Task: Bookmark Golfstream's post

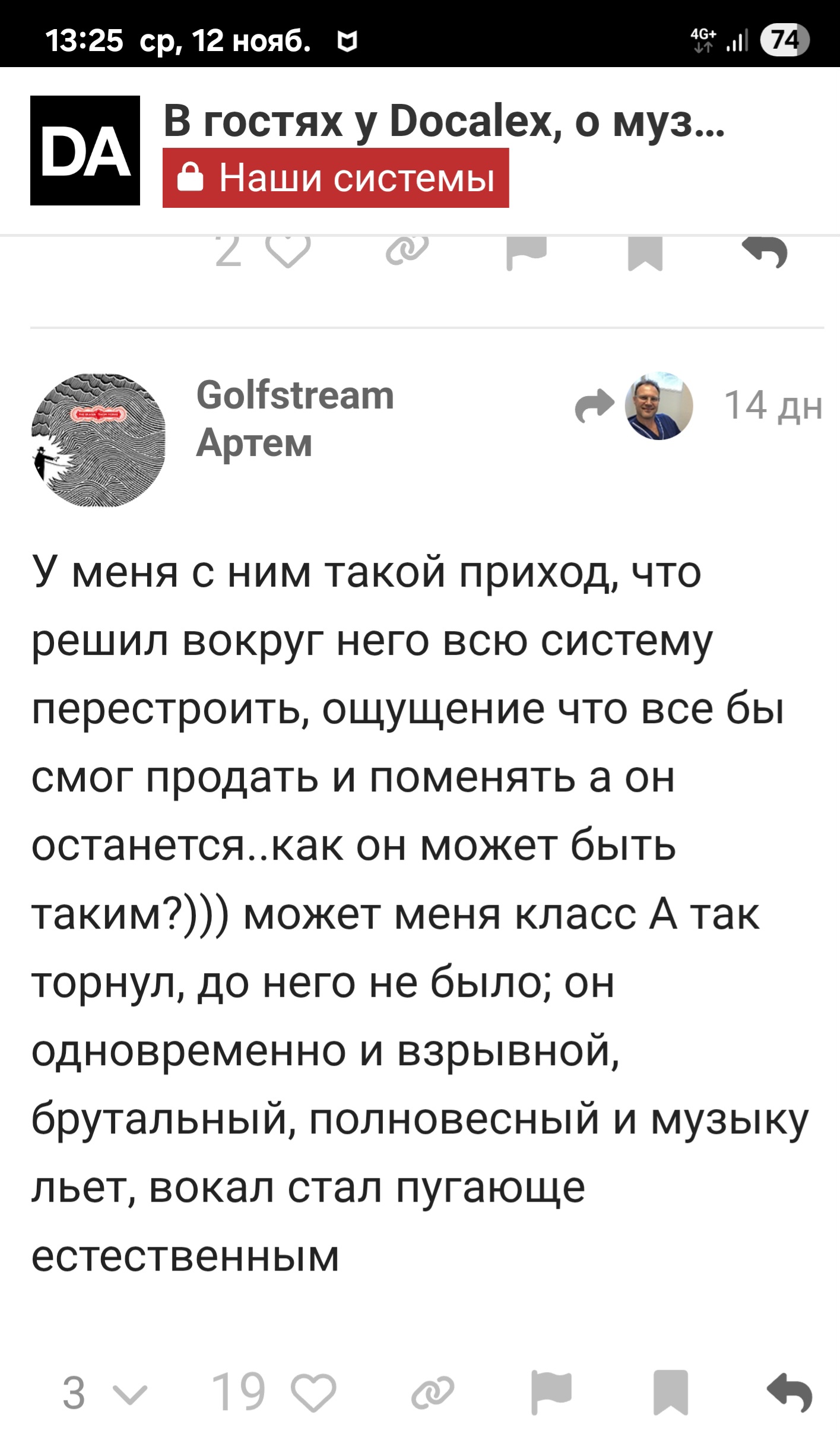Action: tap(670, 1392)
